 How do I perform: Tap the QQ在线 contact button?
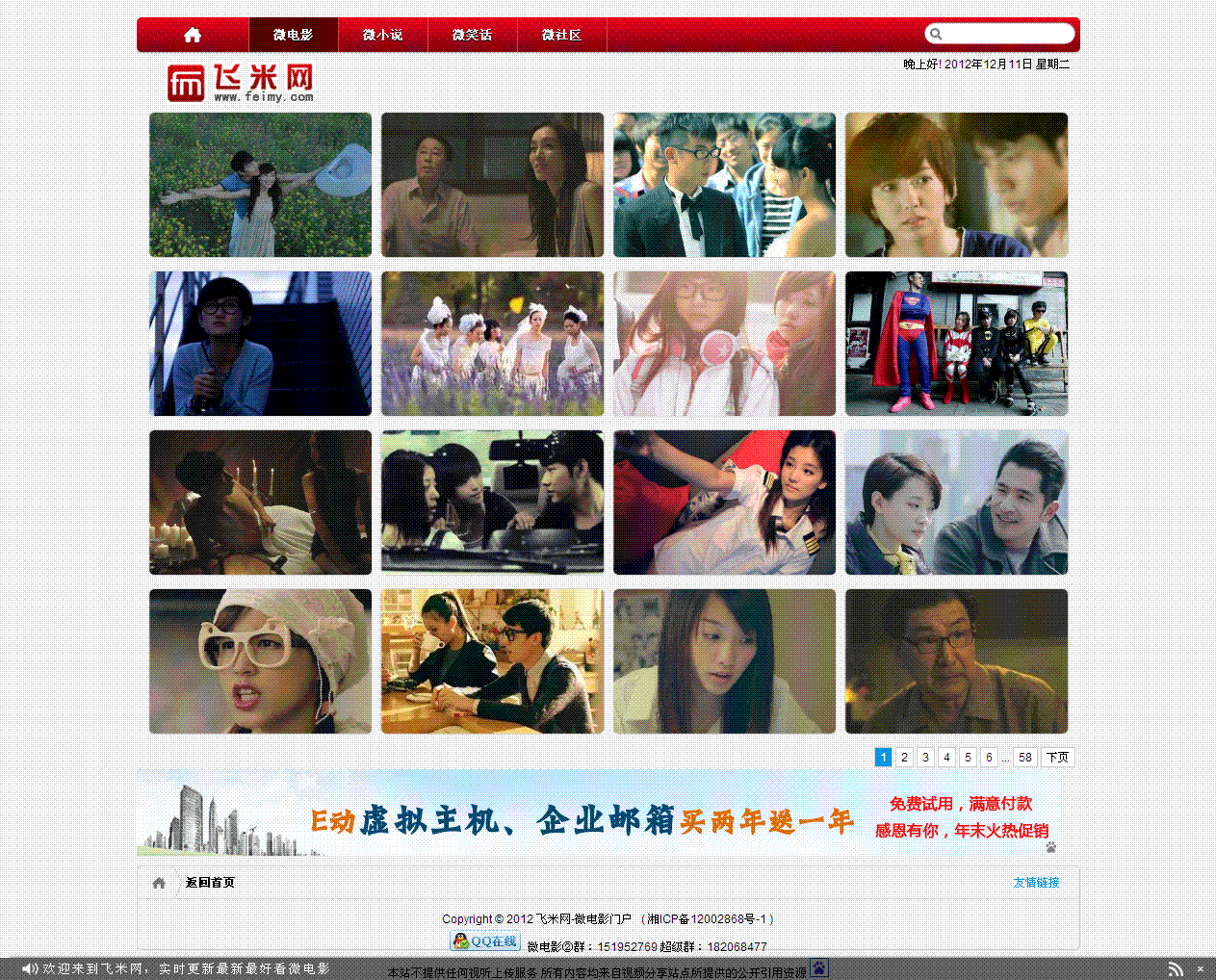485,941
